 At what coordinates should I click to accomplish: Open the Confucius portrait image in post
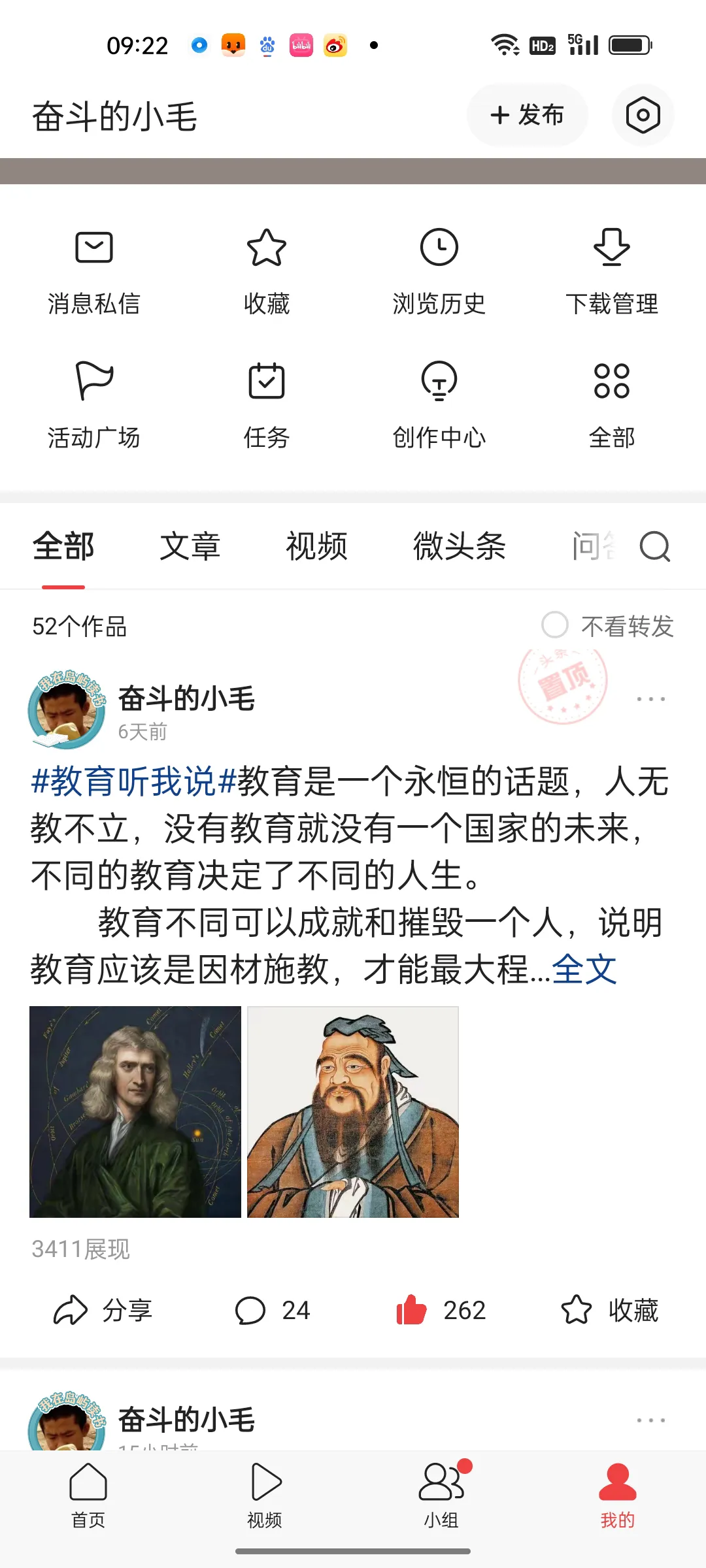[353, 1112]
